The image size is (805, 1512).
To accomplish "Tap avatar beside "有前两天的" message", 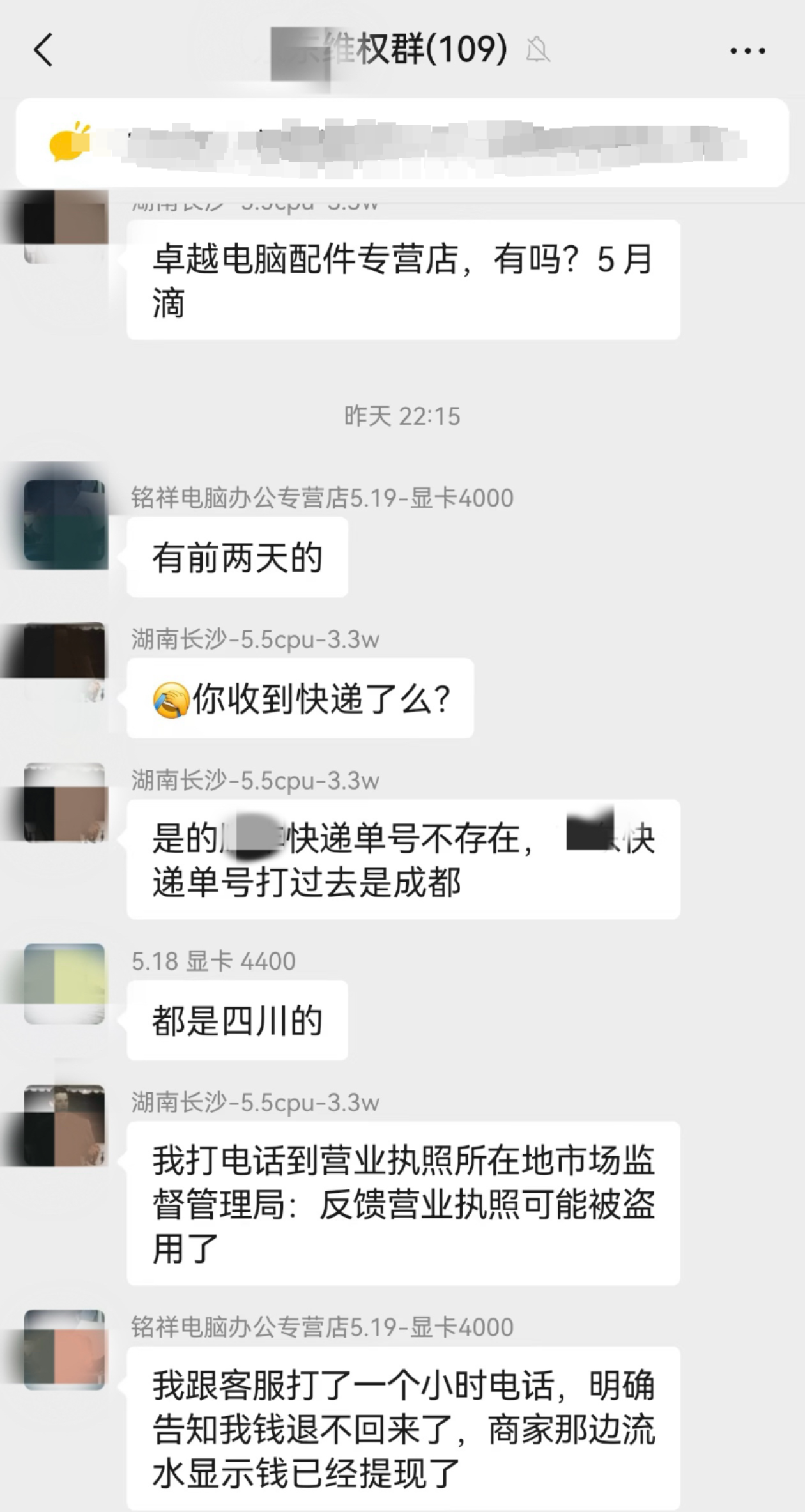I will tap(65, 521).
